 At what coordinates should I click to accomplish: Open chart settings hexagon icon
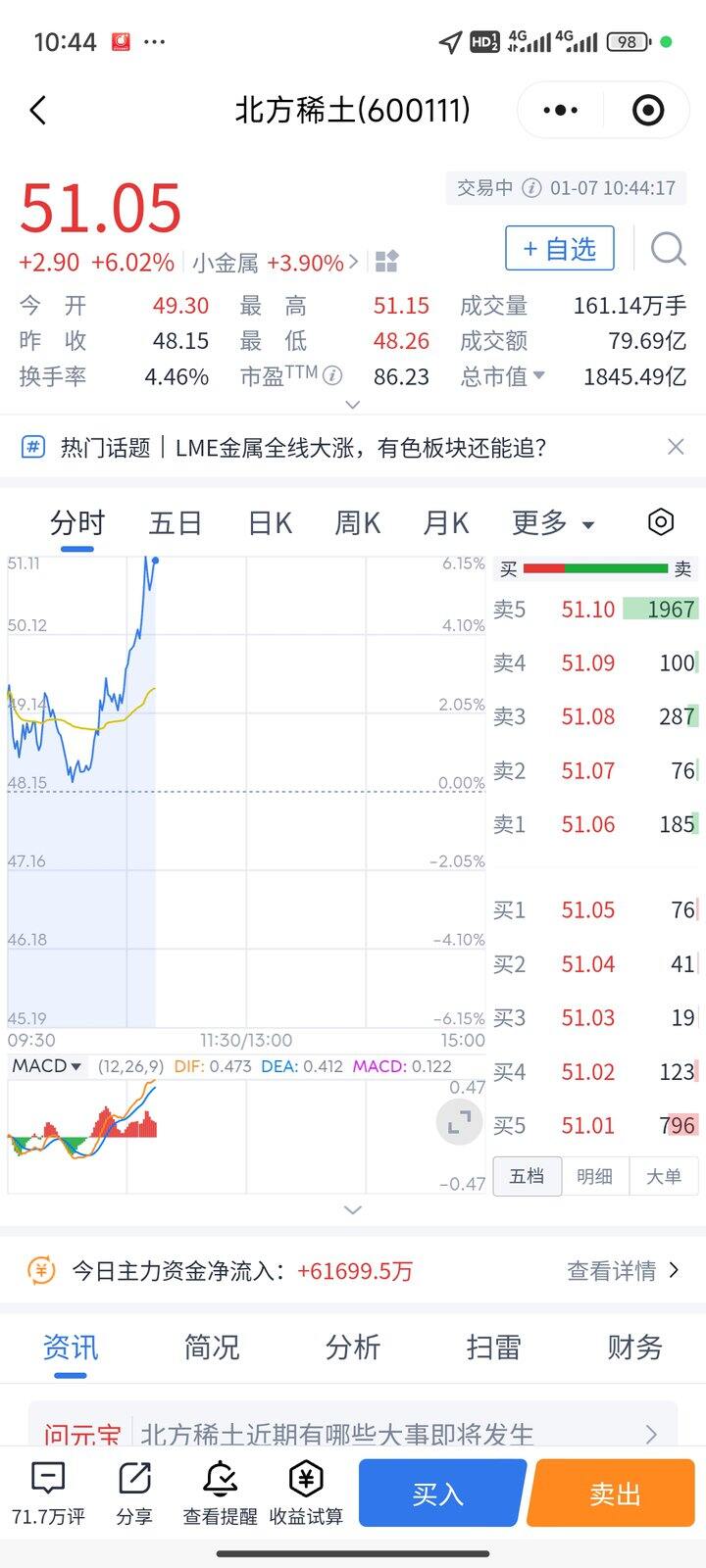coord(661,522)
